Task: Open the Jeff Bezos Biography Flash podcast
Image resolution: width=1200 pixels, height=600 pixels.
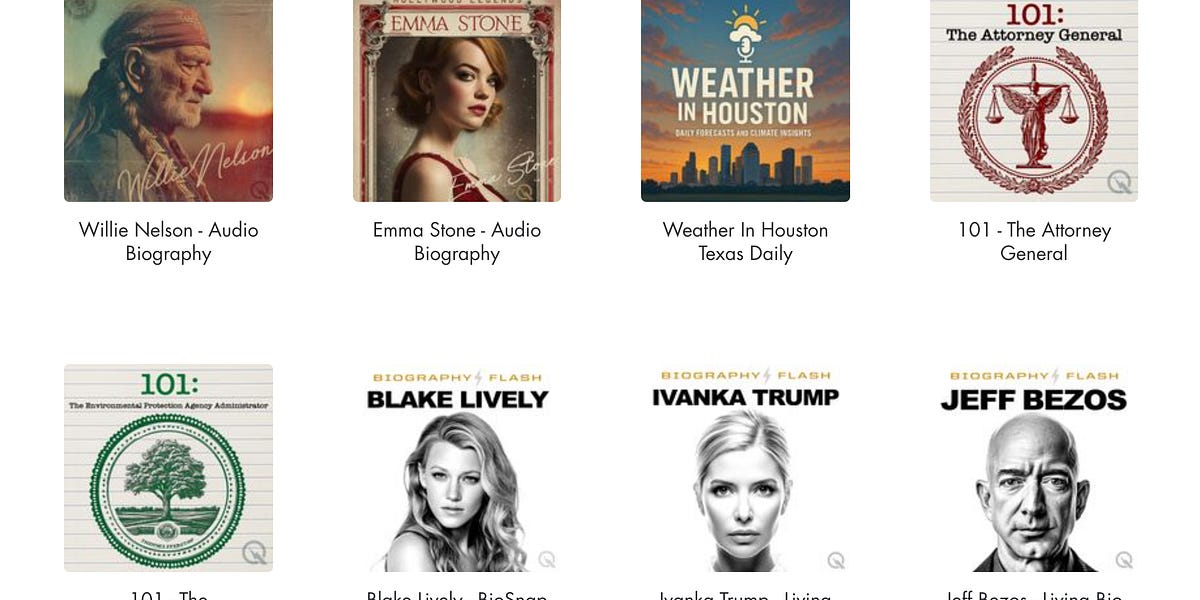Action: point(1034,468)
